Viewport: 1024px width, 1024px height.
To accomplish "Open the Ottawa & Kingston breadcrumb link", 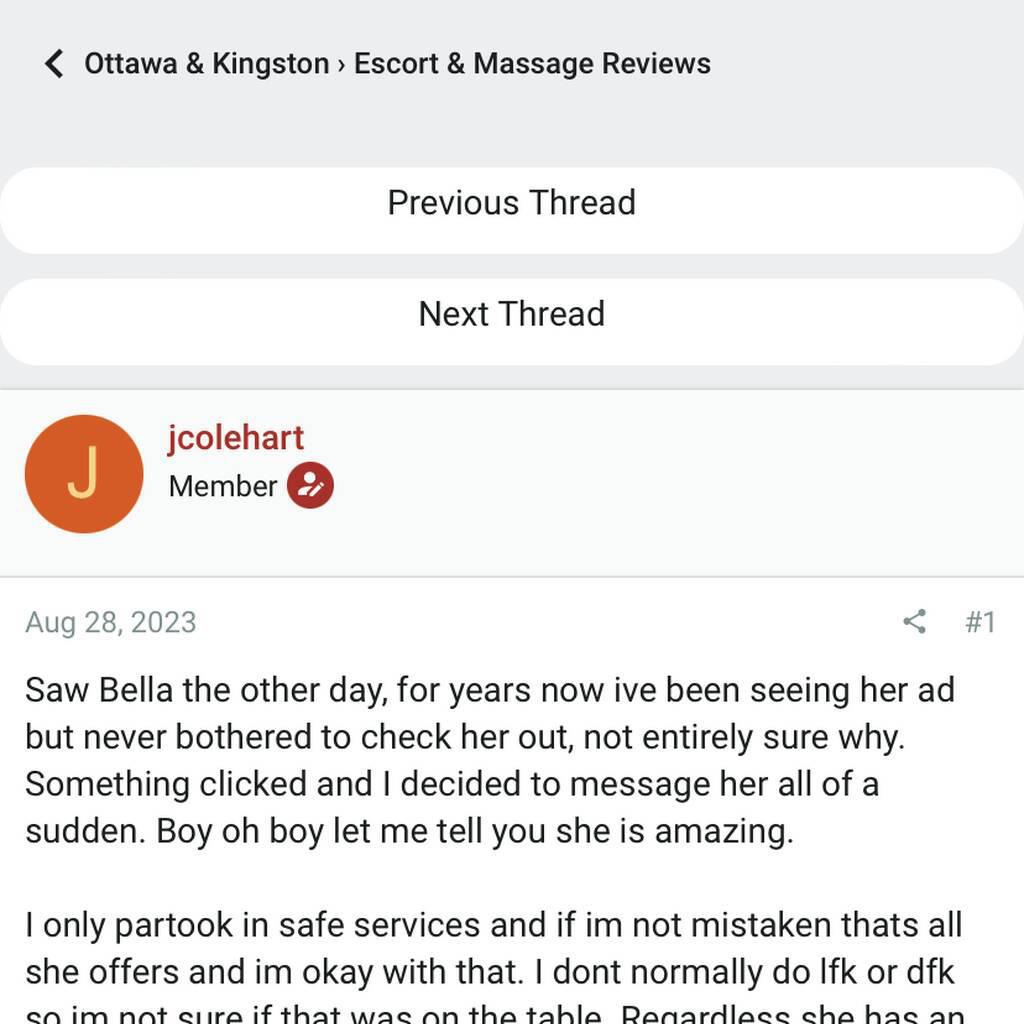I will [206, 64].
